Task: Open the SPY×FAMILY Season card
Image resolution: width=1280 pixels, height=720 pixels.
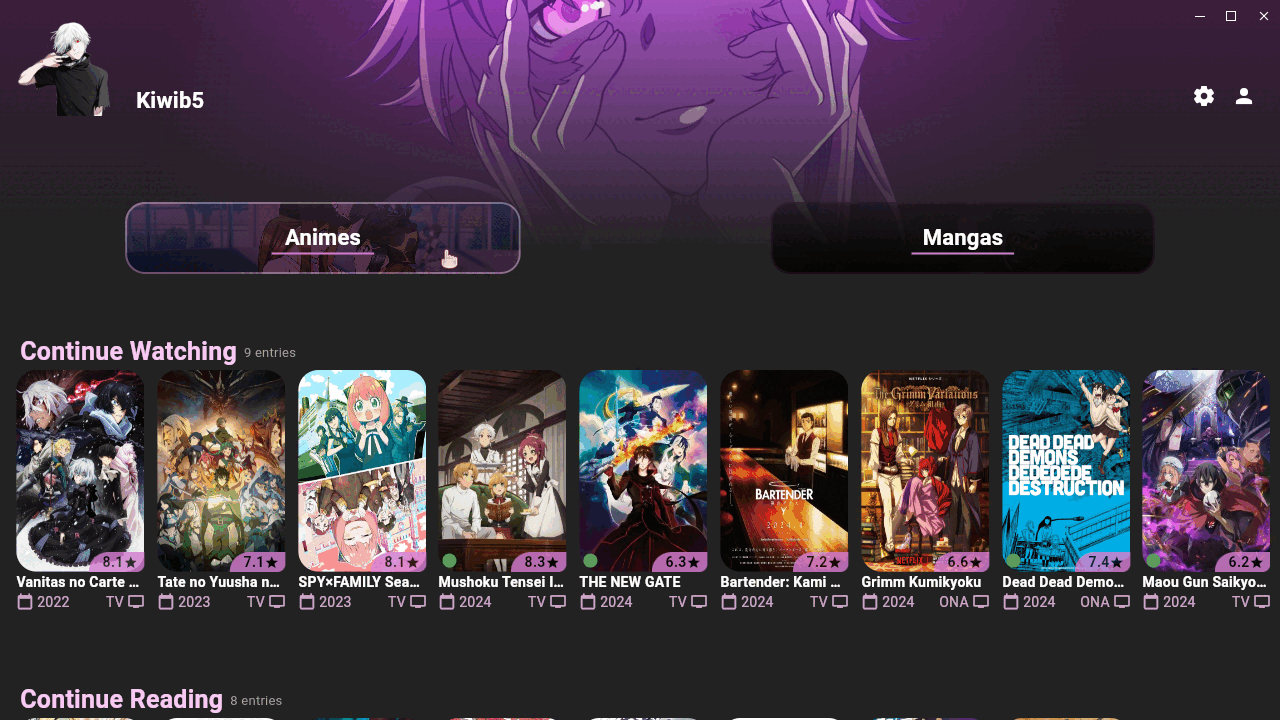Action: click(x=362, y=470)
